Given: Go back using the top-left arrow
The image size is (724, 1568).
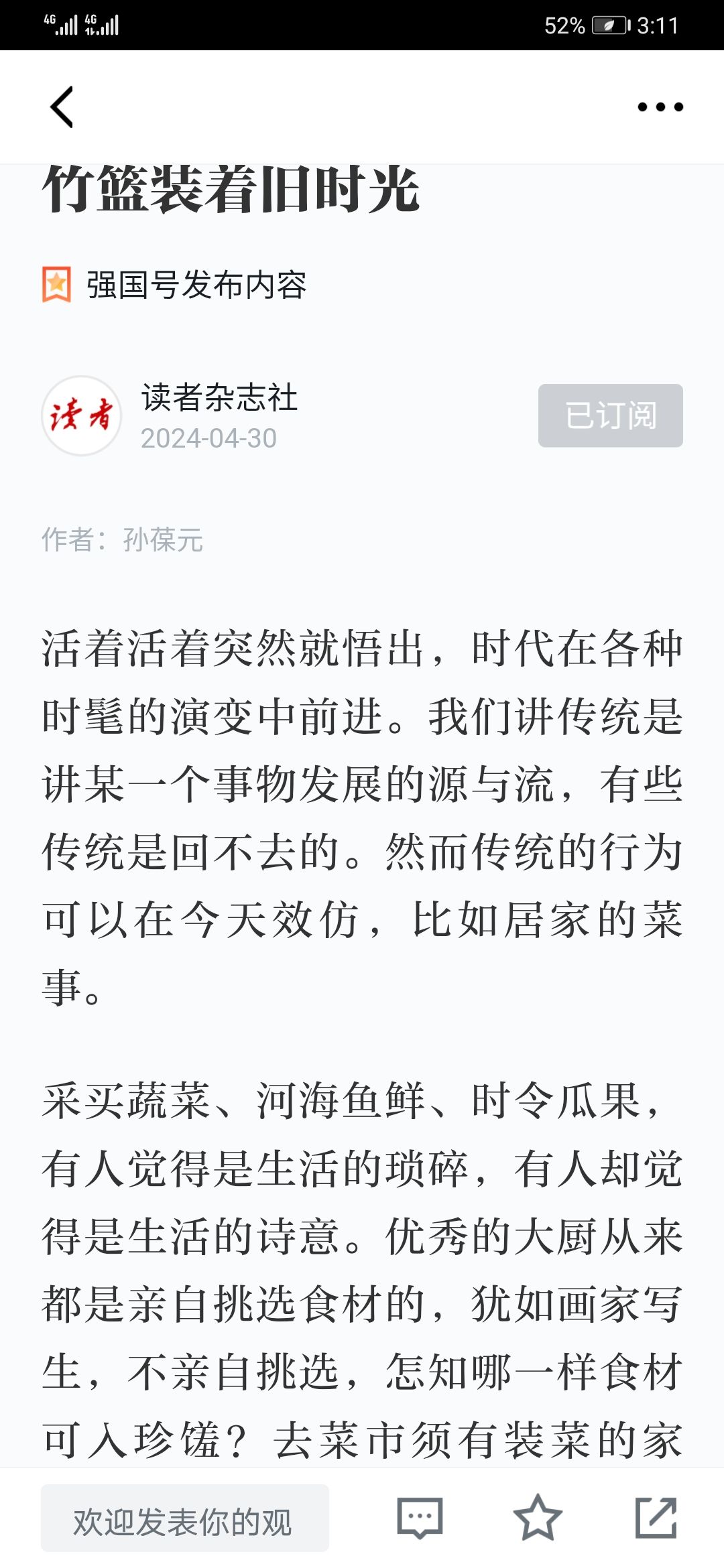Looking at the screenshot, I should (x=62, y=107).
